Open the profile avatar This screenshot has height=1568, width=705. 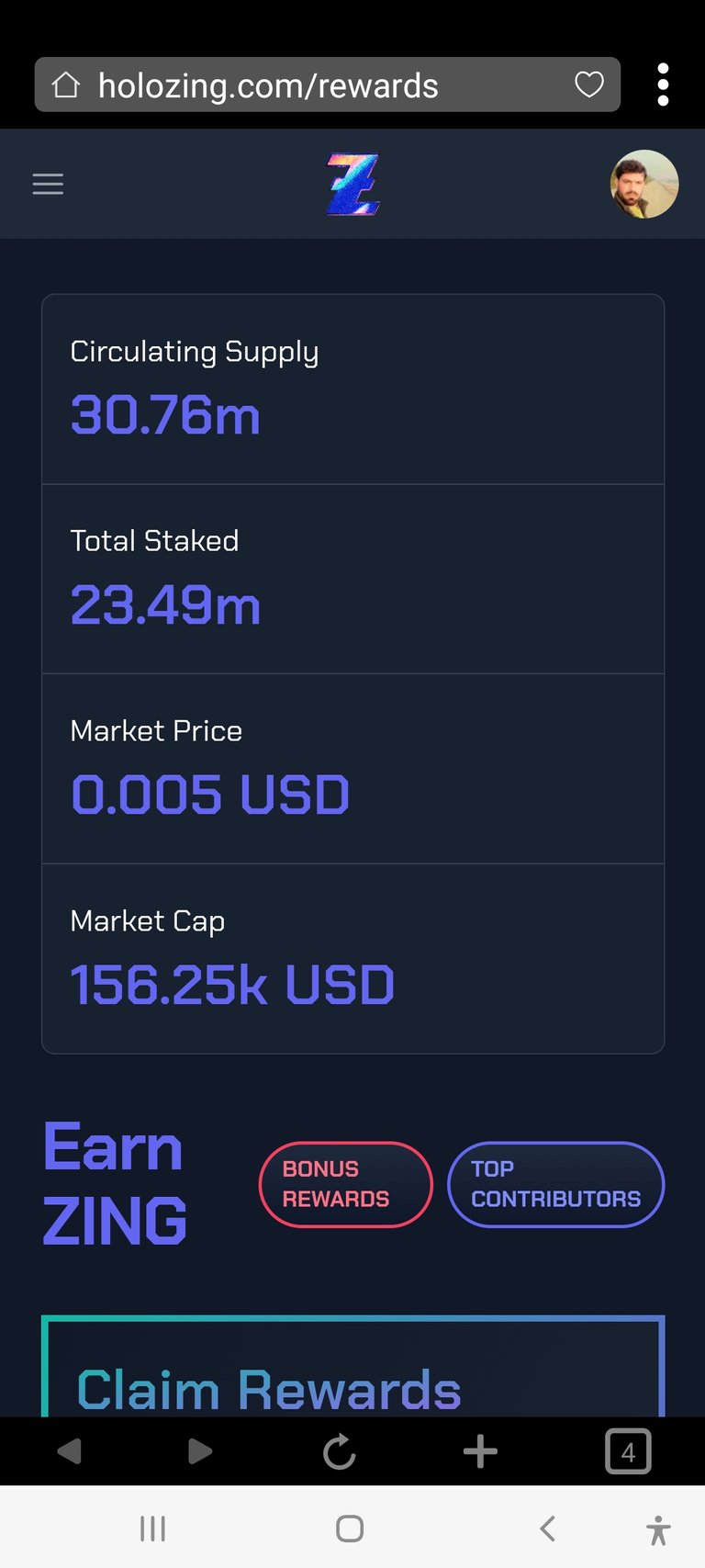pyautogui.click(x=644, y=184)
